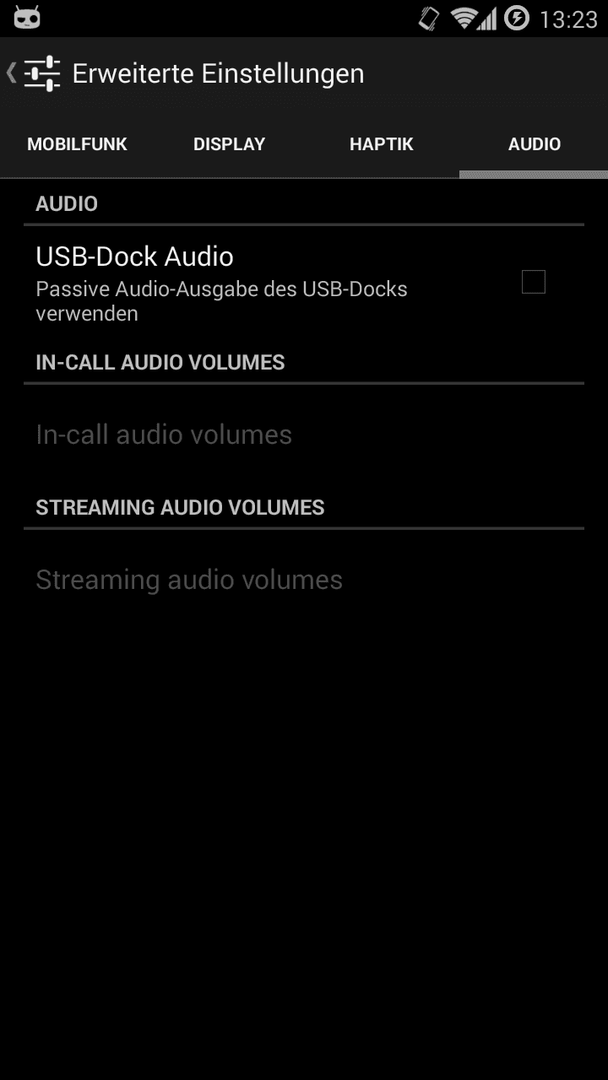This screenshot has width=608, height=1080.
Task: Switch to the Display tab
Action: pos(229,144)
